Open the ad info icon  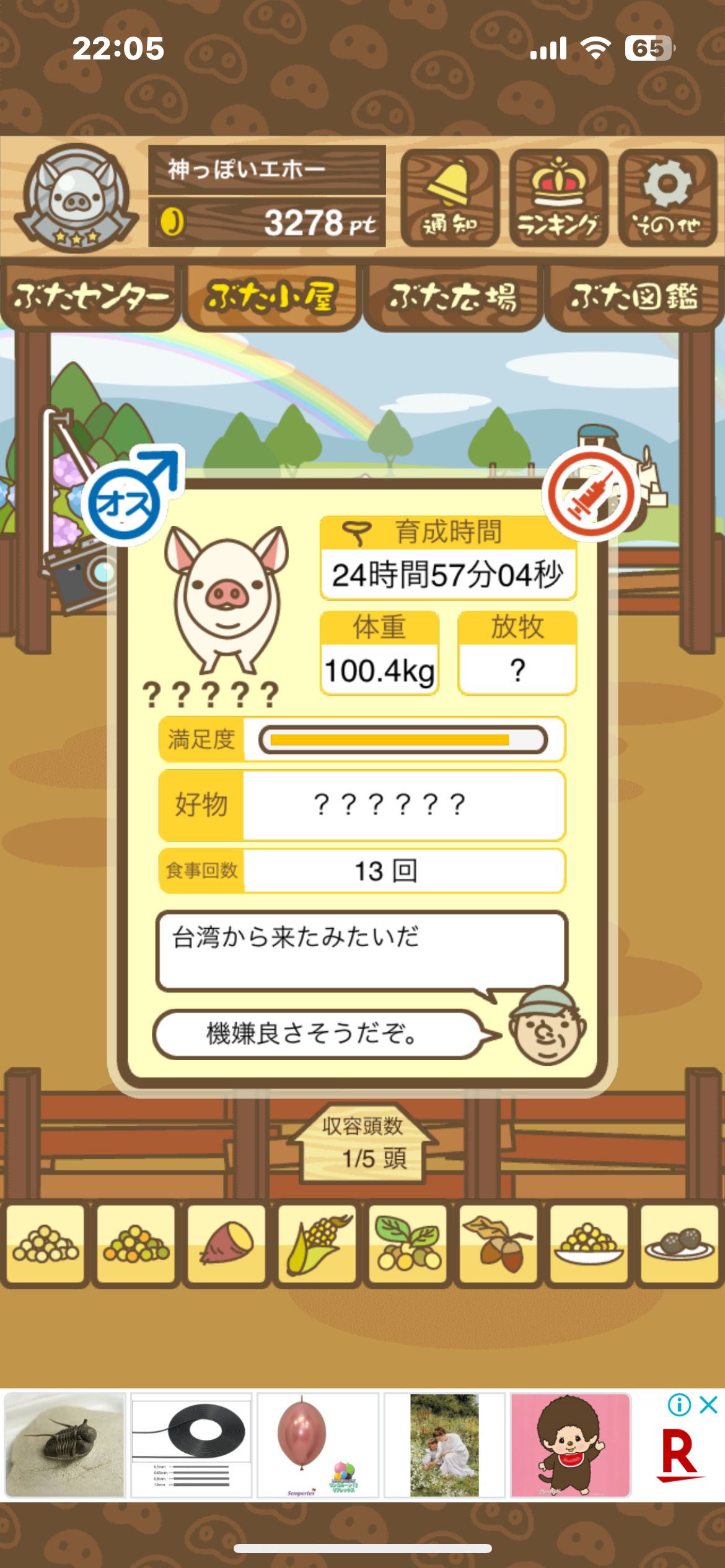pyautogui.click(x=679, y=1405)
